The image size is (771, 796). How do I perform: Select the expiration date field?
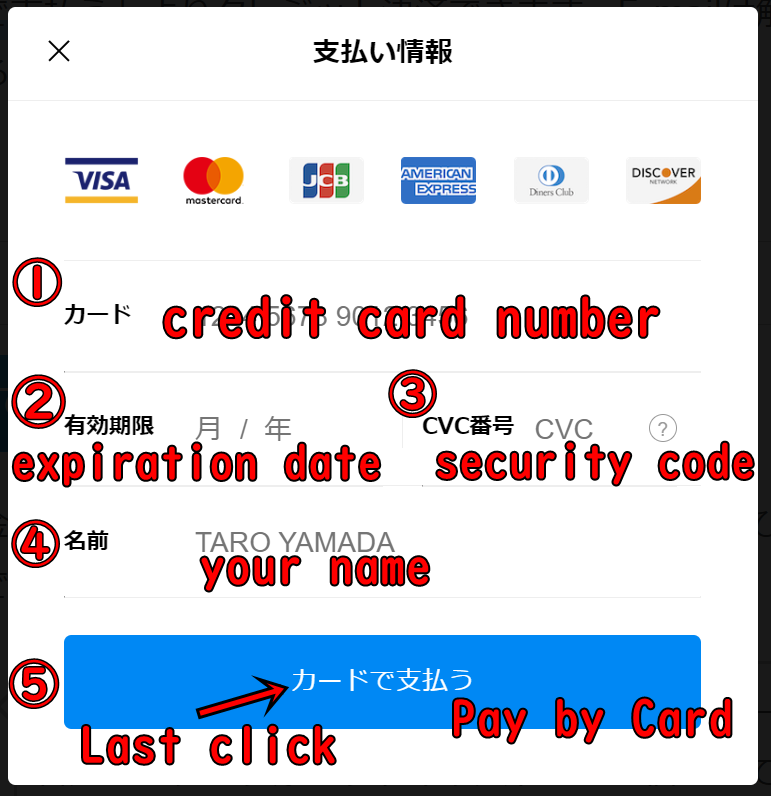(244, 429)
